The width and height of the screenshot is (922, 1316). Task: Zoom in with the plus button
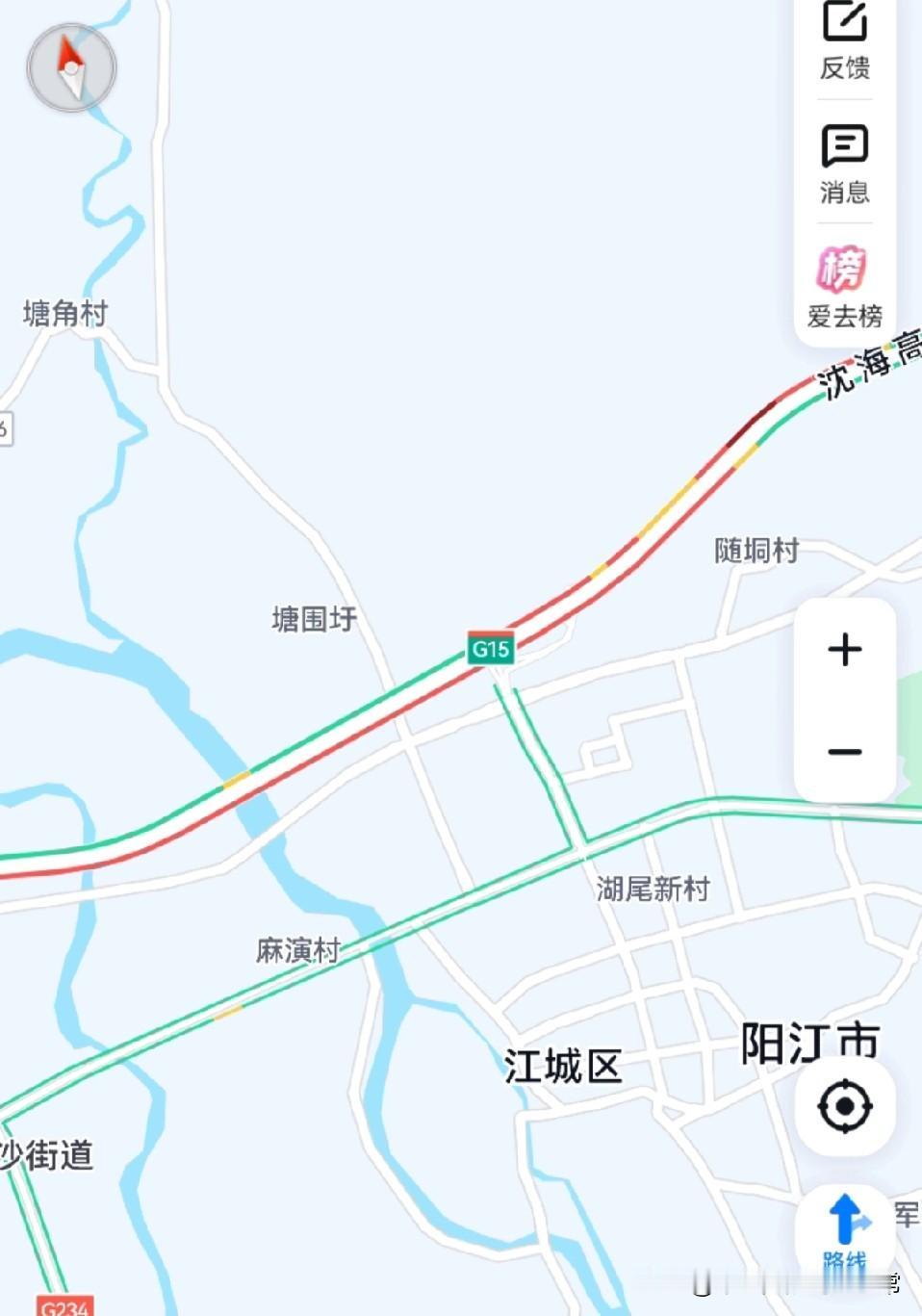(x=845, y=650)
